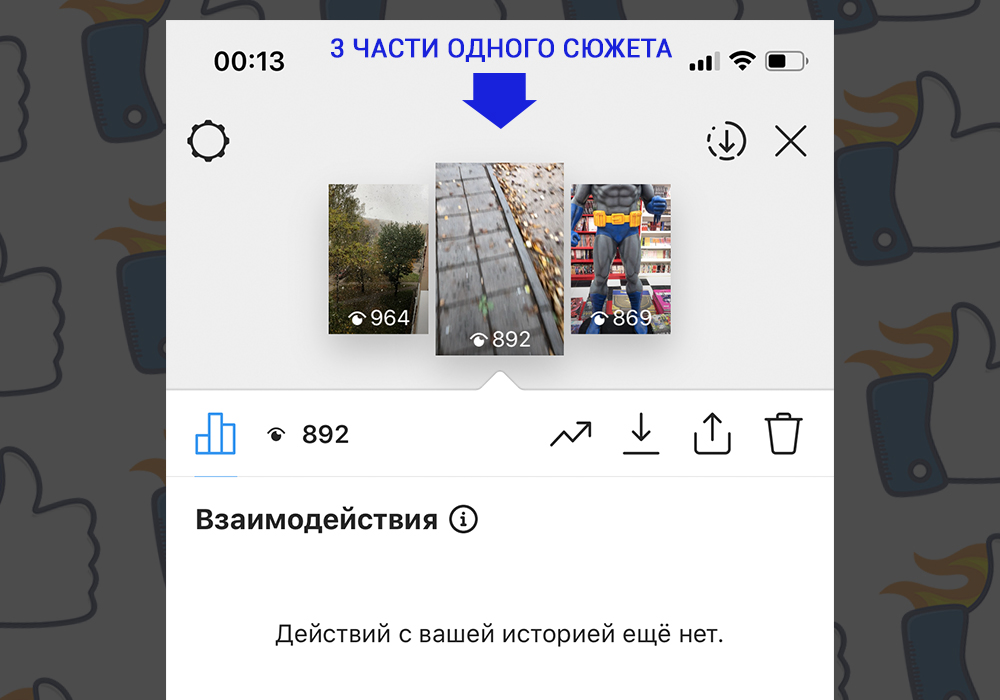This screenshot has height=700, width=1000.
Task: Close the story insights view
Action: click(x=791, y=142)
